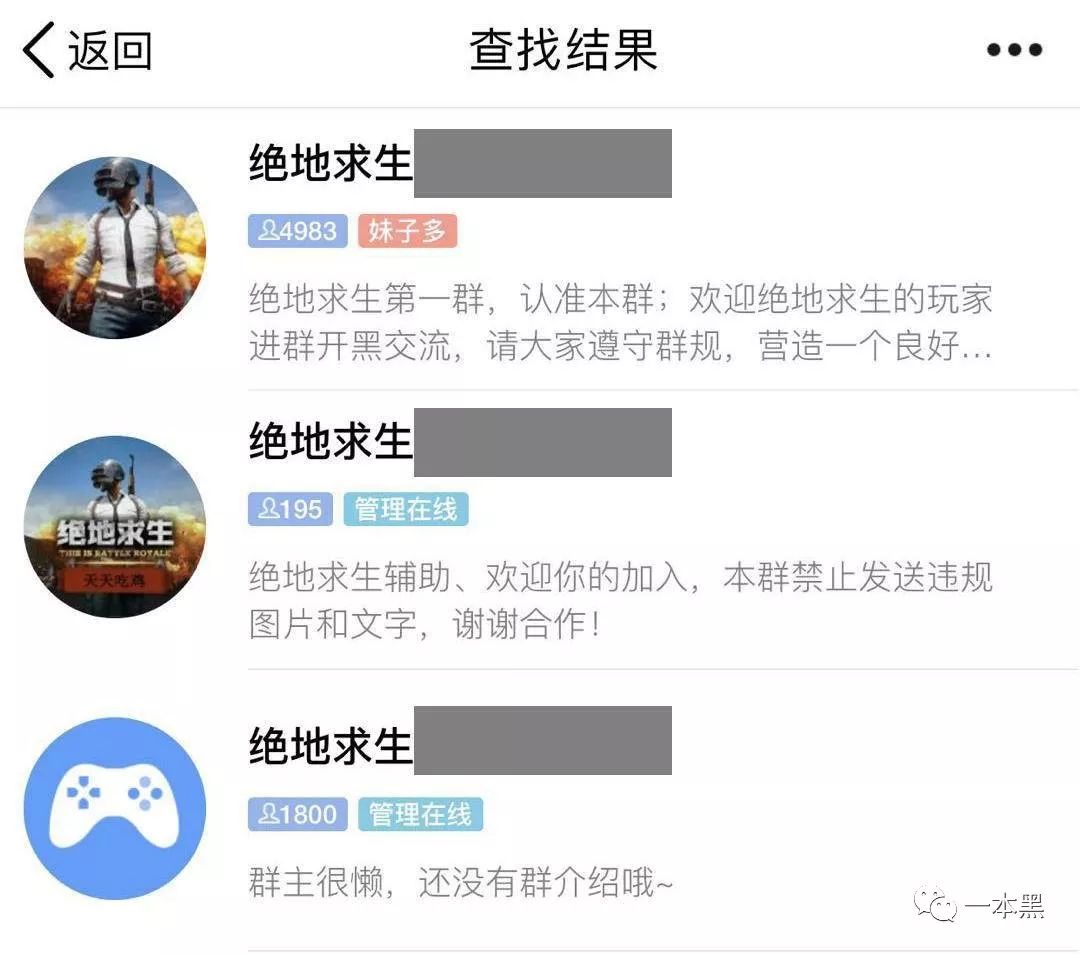
Task: Open the group with 195 members
Action: point(620,528)
